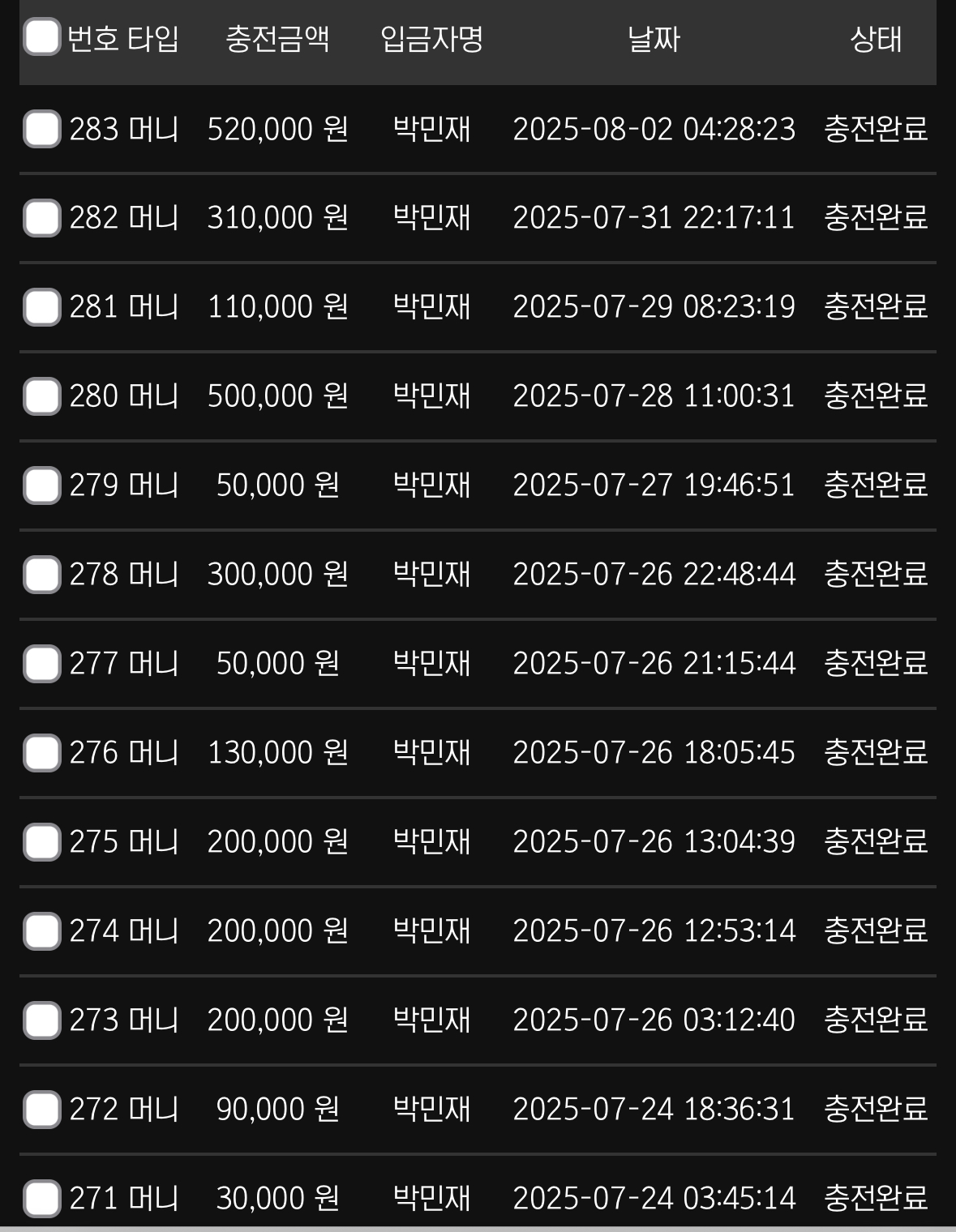Tick the checkbox for entry 274

42,931
